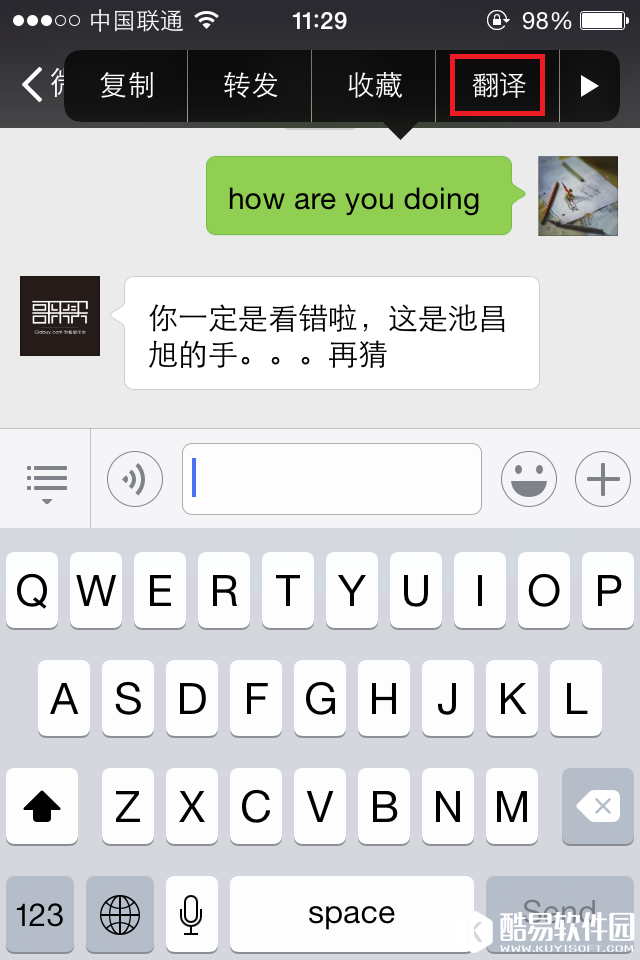
Task: Switch keyboard language with the globe key
Action: (120, 914)
